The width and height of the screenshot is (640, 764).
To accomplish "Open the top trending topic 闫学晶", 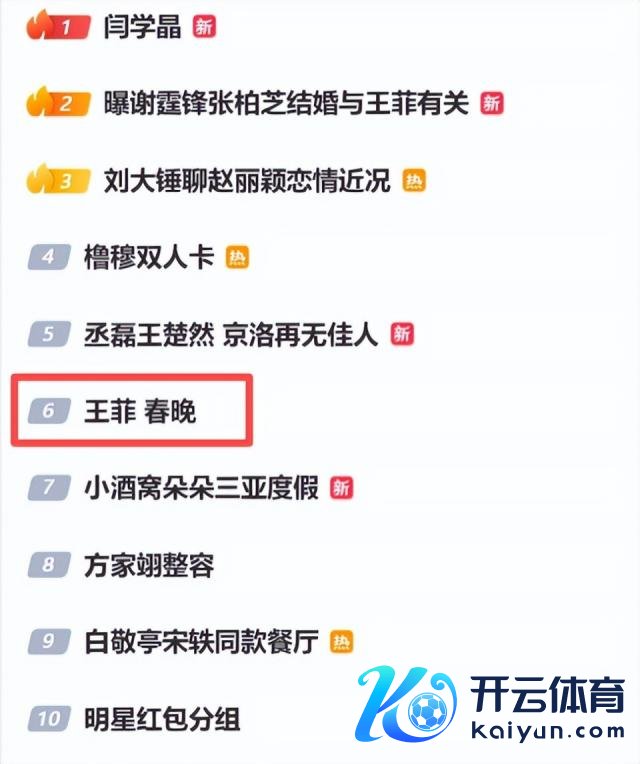I will pyautogui.click(x=142, y=27).
